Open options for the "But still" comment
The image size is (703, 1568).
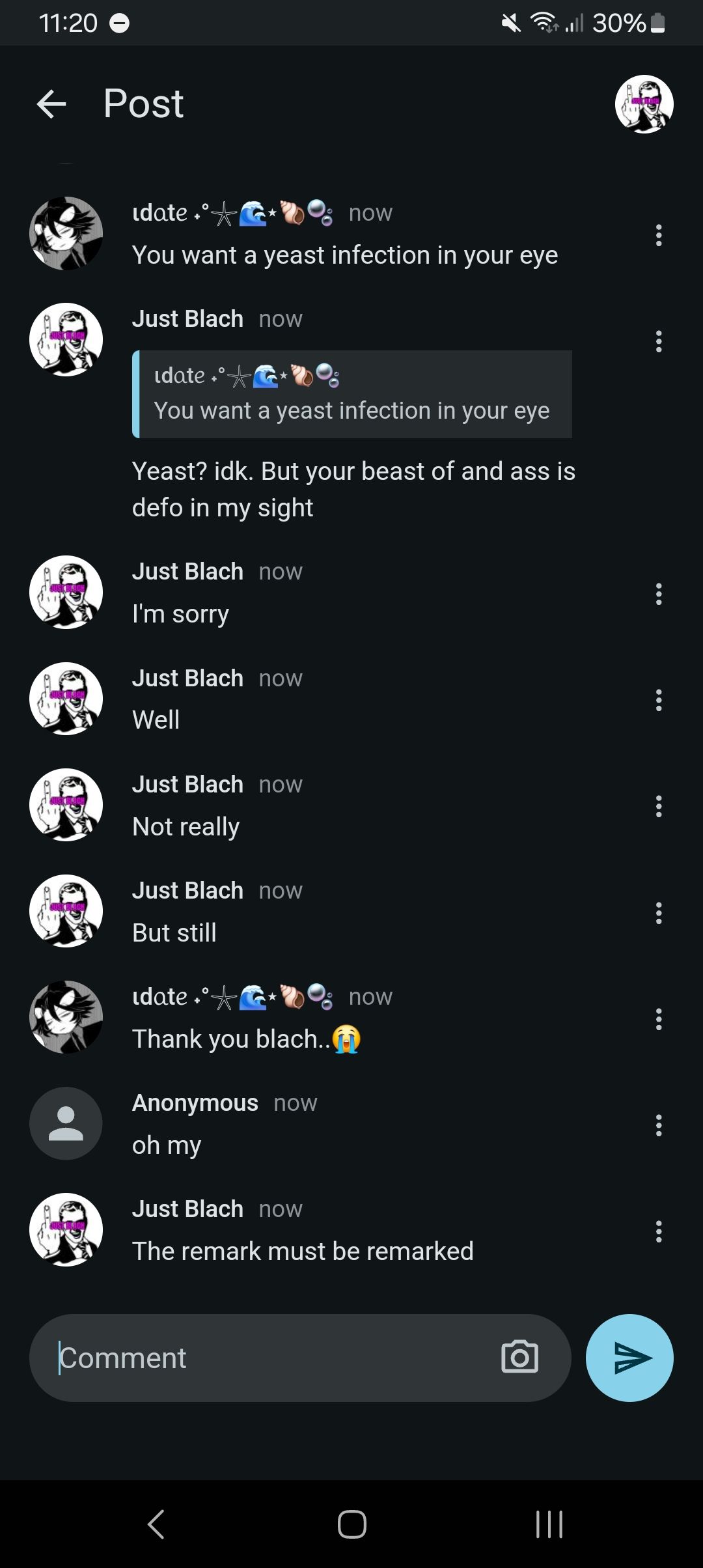coord(659,913)
